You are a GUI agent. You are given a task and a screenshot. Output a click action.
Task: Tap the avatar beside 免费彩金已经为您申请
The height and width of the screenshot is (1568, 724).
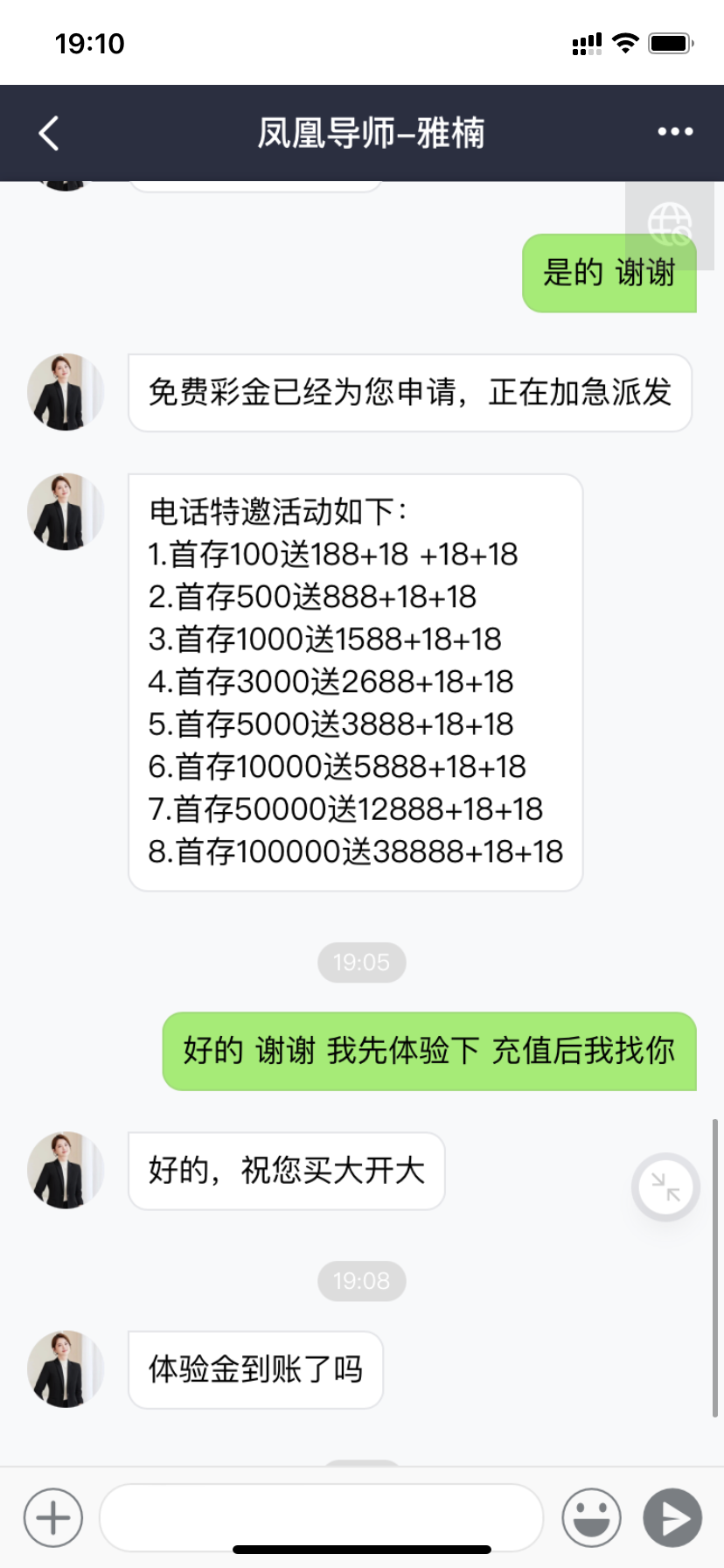point(66,392)
